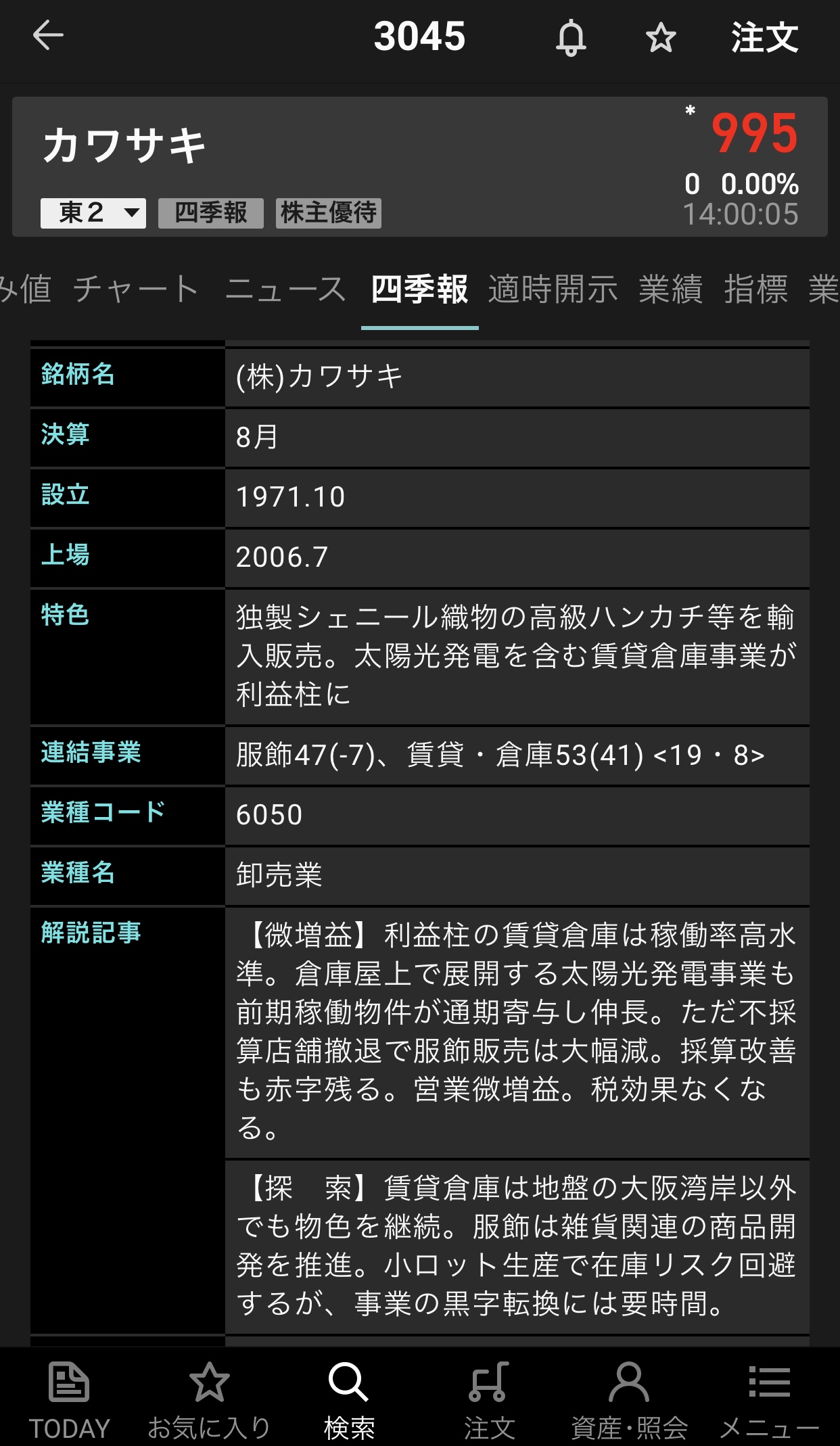The height and width of the screenshot is (1446, 840).
Task: Open the 業績 tab
Action: pyautogui.click(x=670, y=289)
